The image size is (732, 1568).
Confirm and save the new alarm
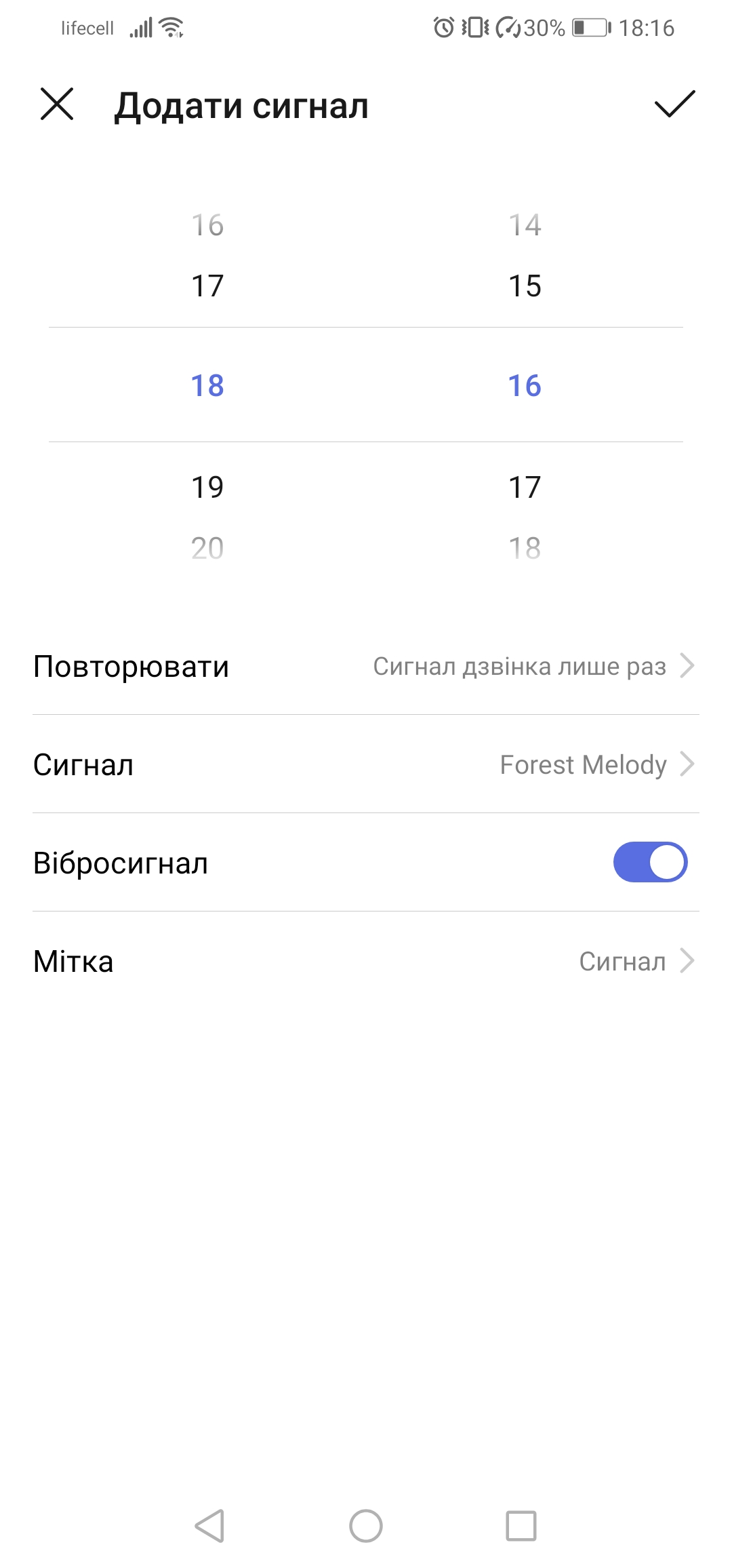[x=674, y=104]
